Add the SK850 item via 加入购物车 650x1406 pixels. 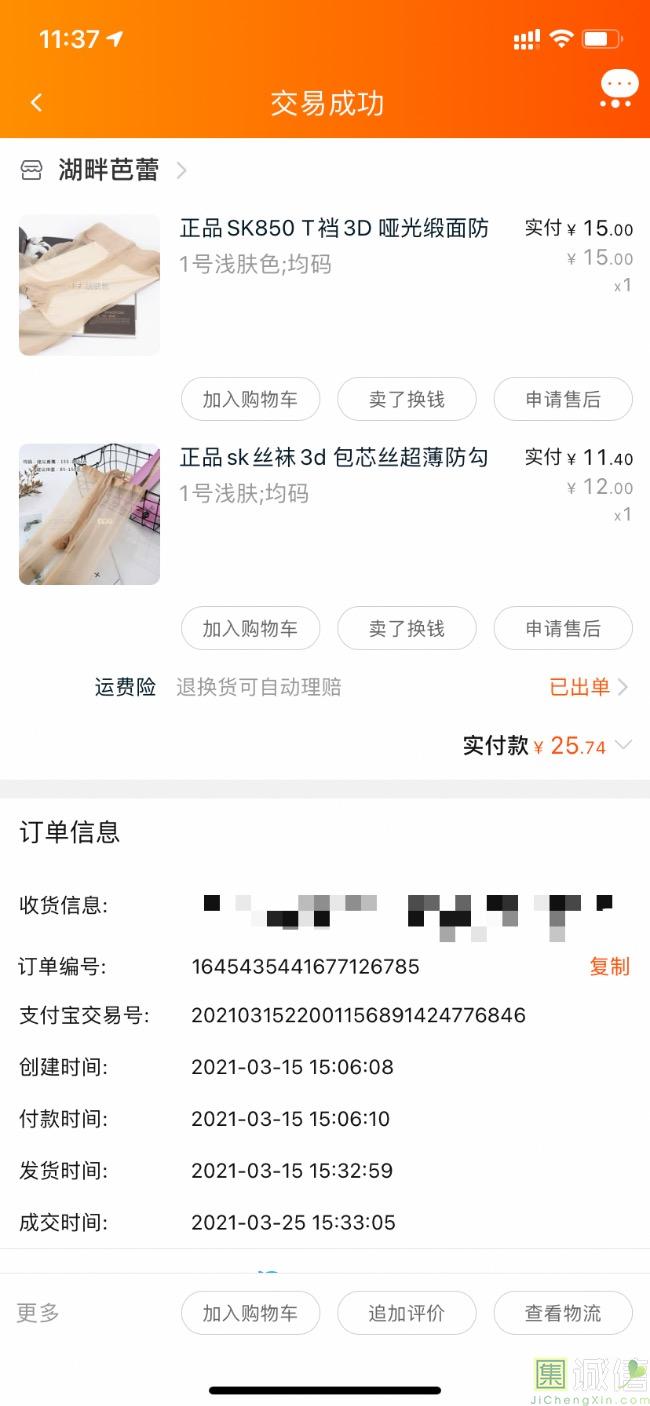click(250, 399)
